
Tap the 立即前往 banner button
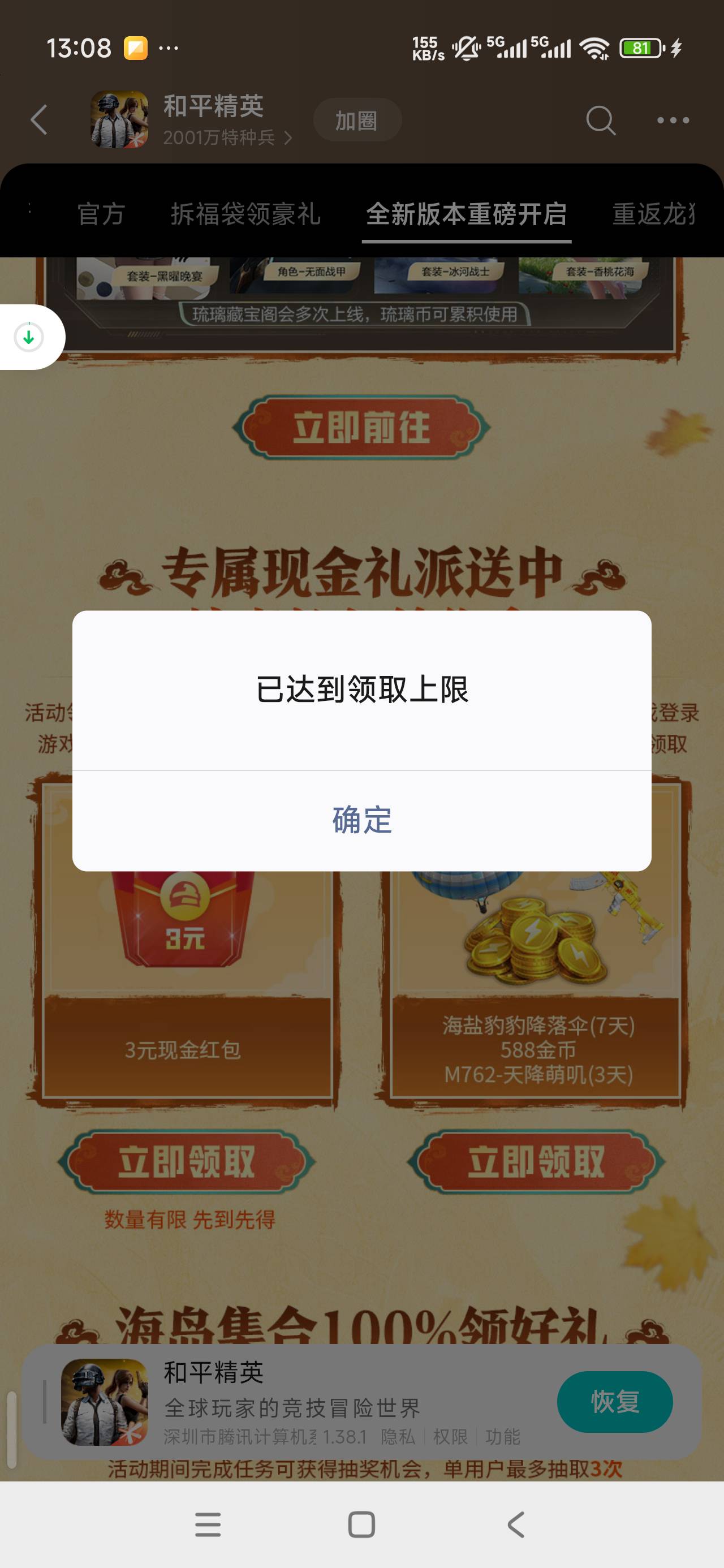coord(361,427)
